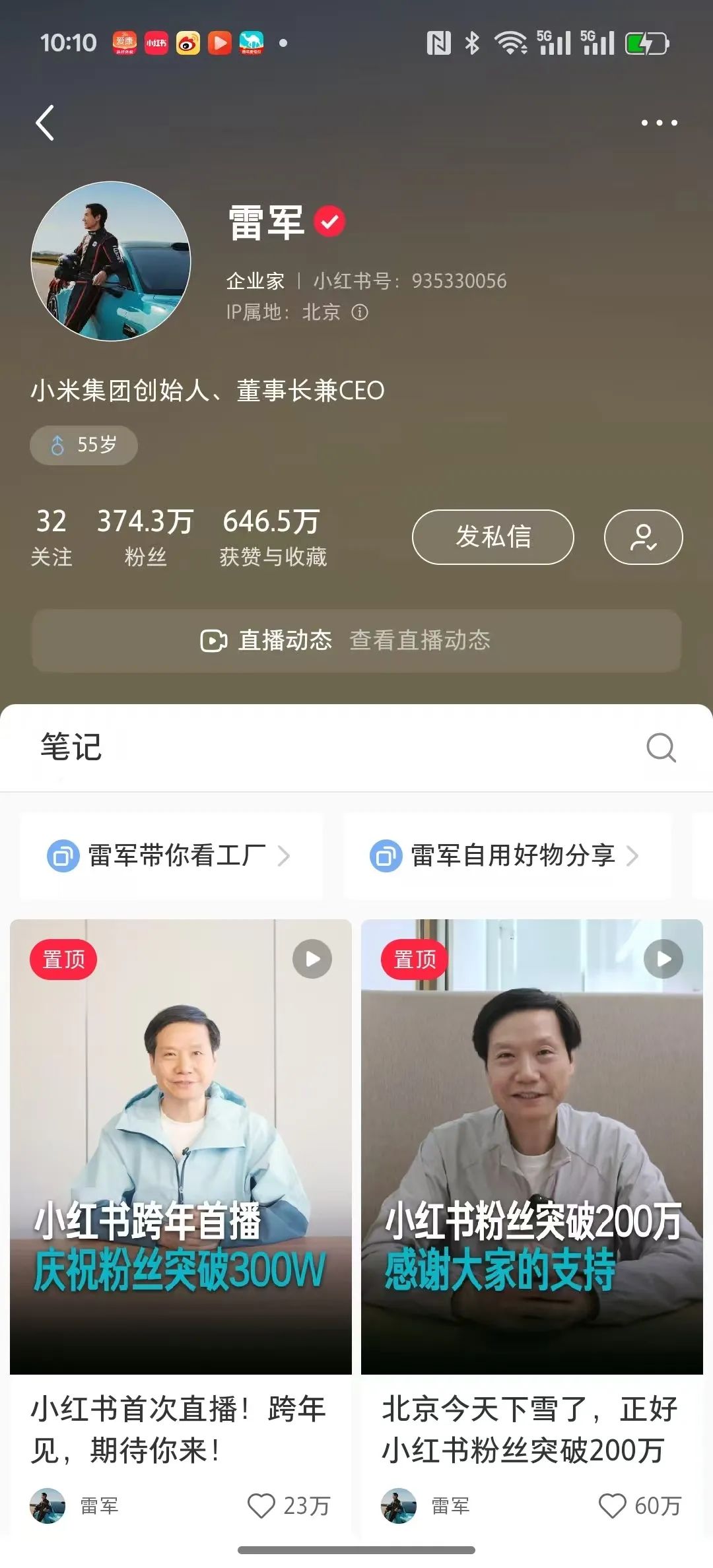713x1568 pixels.
Task: Open the 小红书粉丝突破200万 video note
Action: coord(532,1146)
